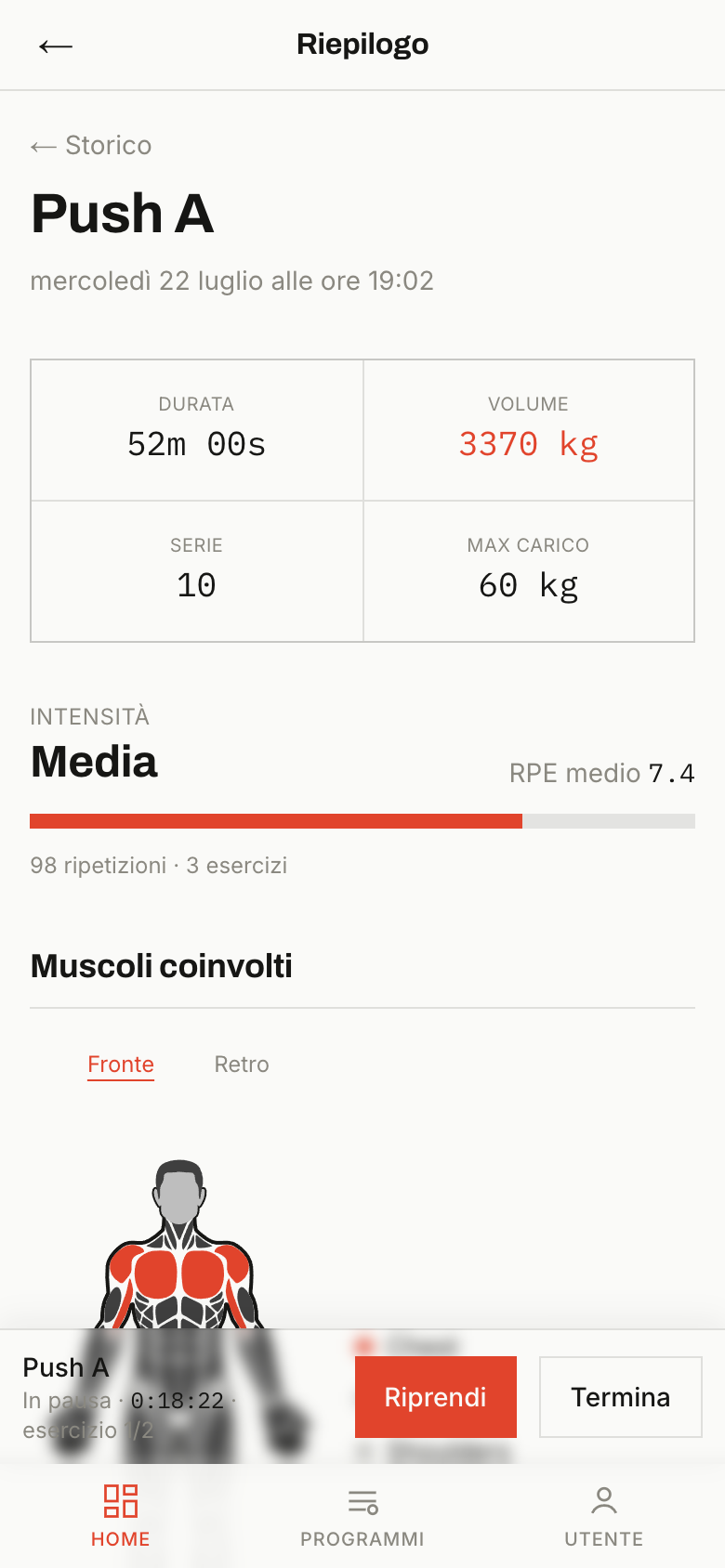Switch to the Programmi tab

pyautogui.click(x=362, y=1516)
